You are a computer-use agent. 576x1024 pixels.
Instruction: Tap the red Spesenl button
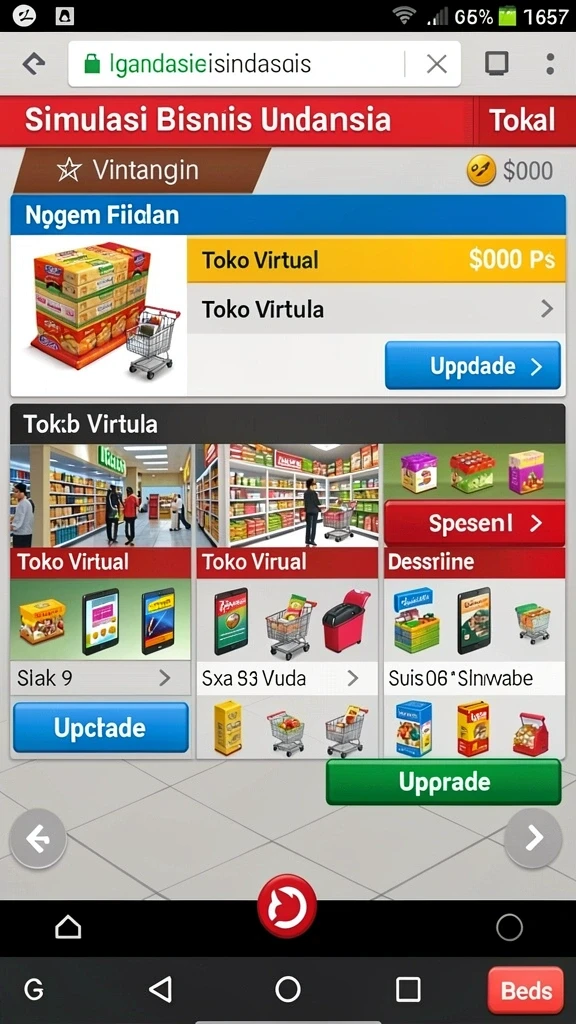pos(474,523)
